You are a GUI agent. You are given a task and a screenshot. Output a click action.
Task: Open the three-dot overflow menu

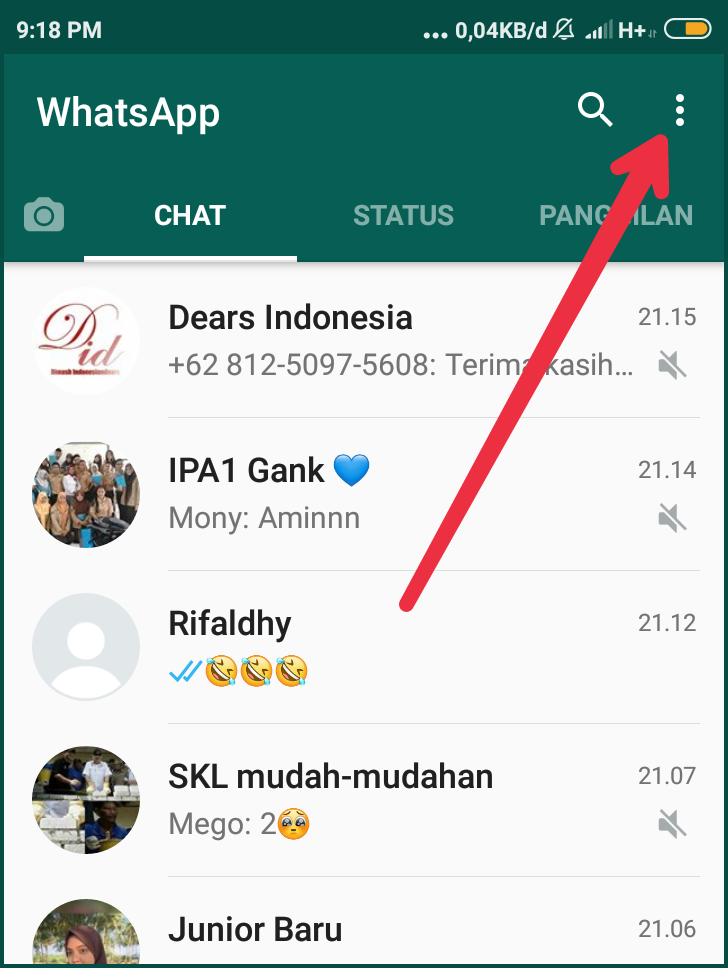680,110
